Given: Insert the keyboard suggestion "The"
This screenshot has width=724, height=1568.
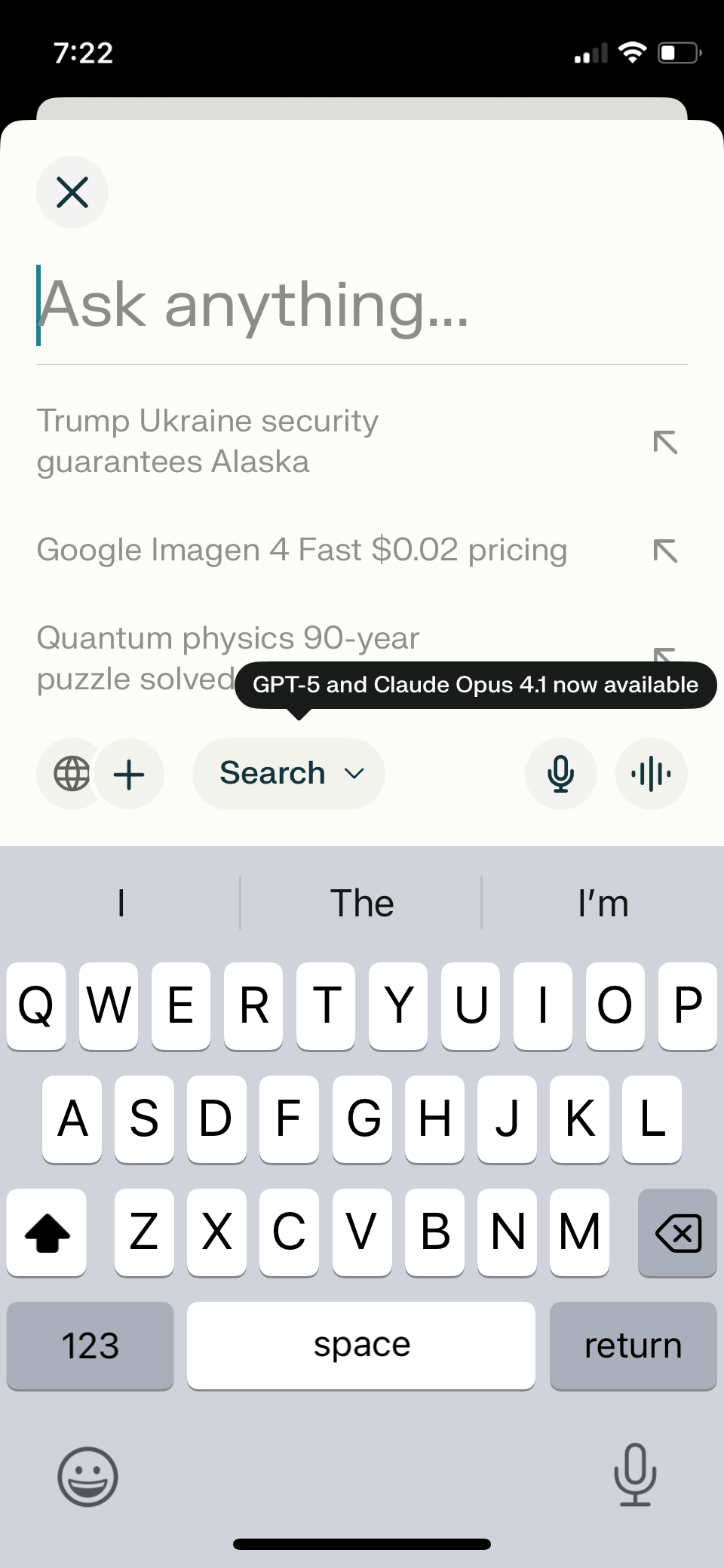Looking at the screenshot, I should 362,903.
